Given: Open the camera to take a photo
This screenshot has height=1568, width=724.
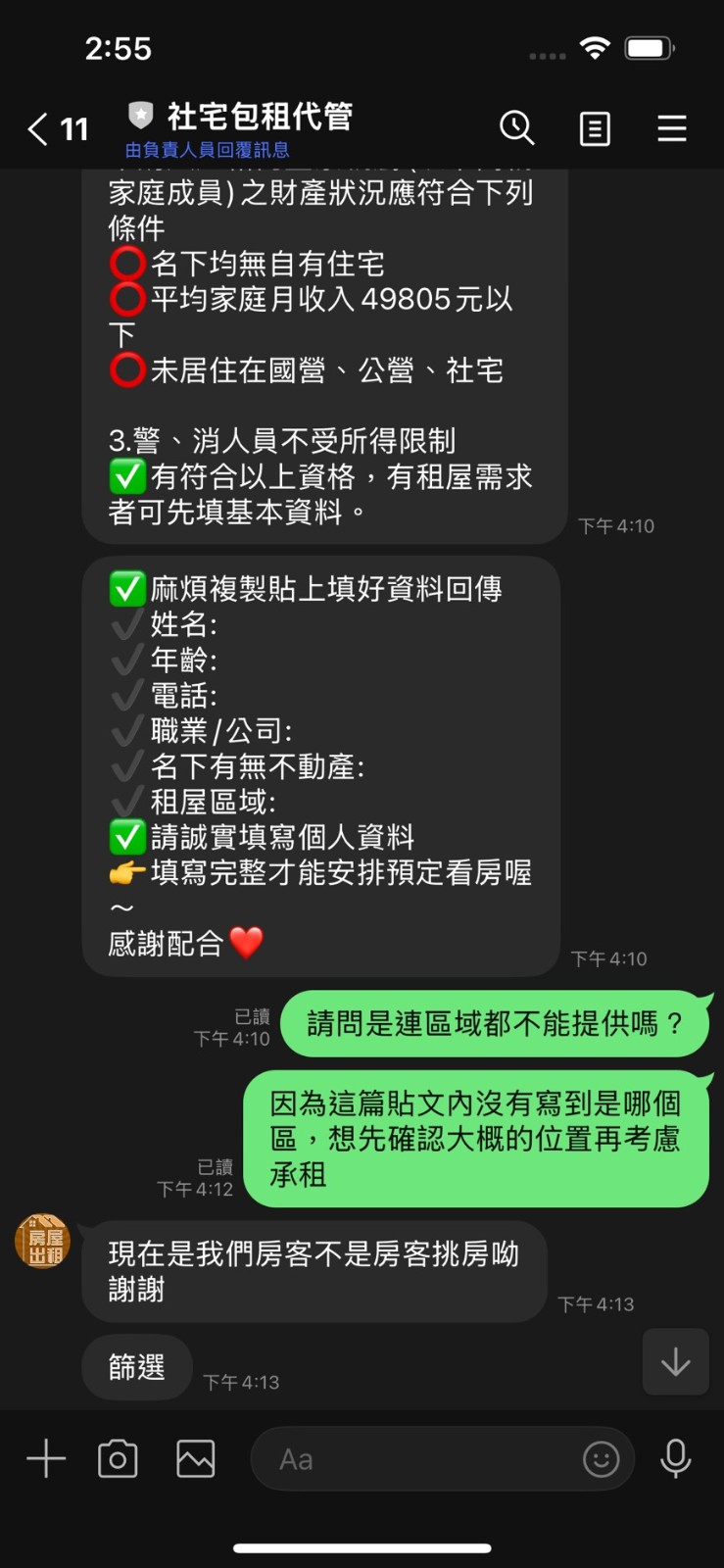Looking at the screenshot, I should click(x=118, y=1458).
